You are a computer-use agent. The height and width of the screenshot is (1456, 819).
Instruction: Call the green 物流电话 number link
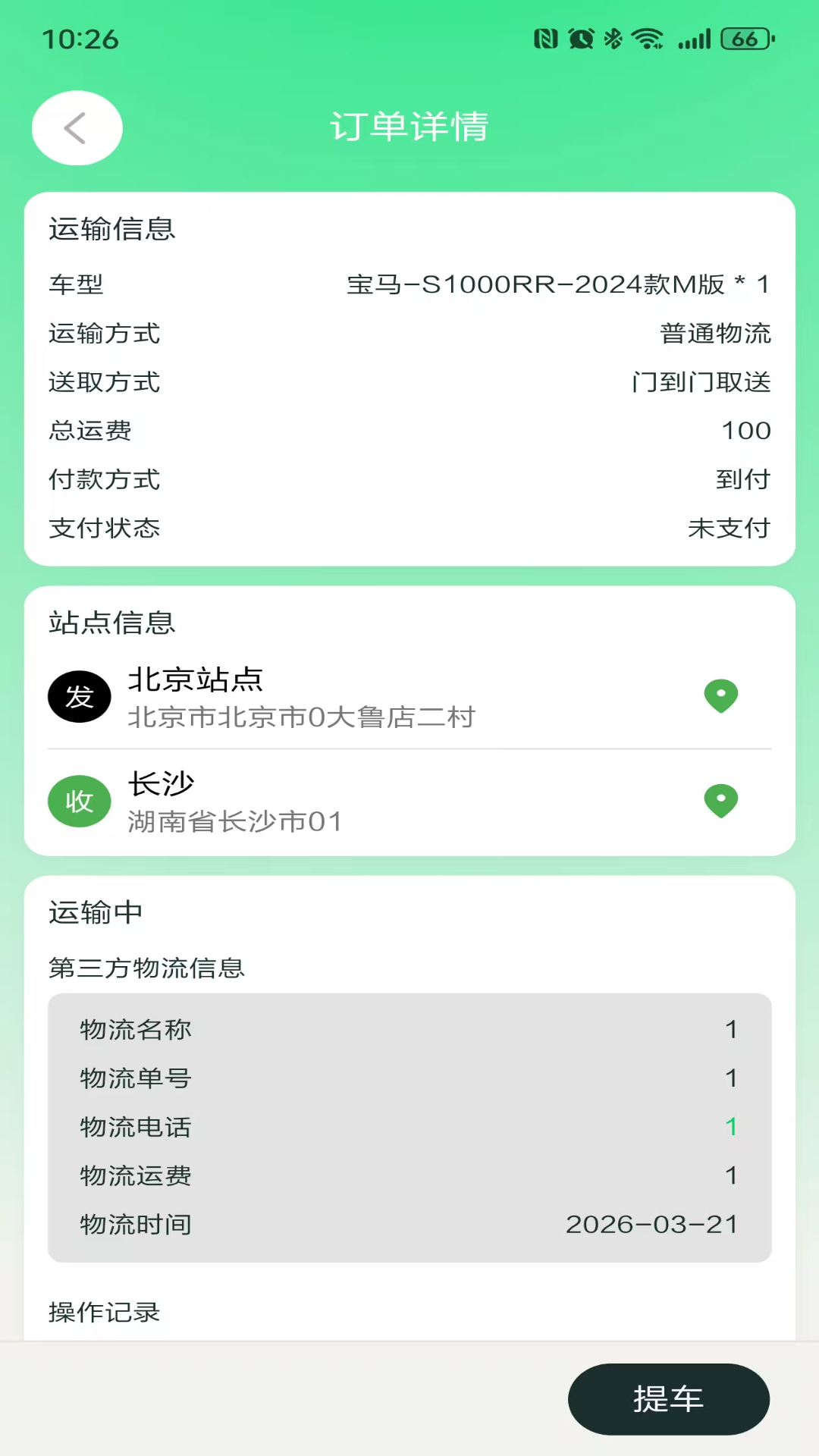click(730, 1128)
